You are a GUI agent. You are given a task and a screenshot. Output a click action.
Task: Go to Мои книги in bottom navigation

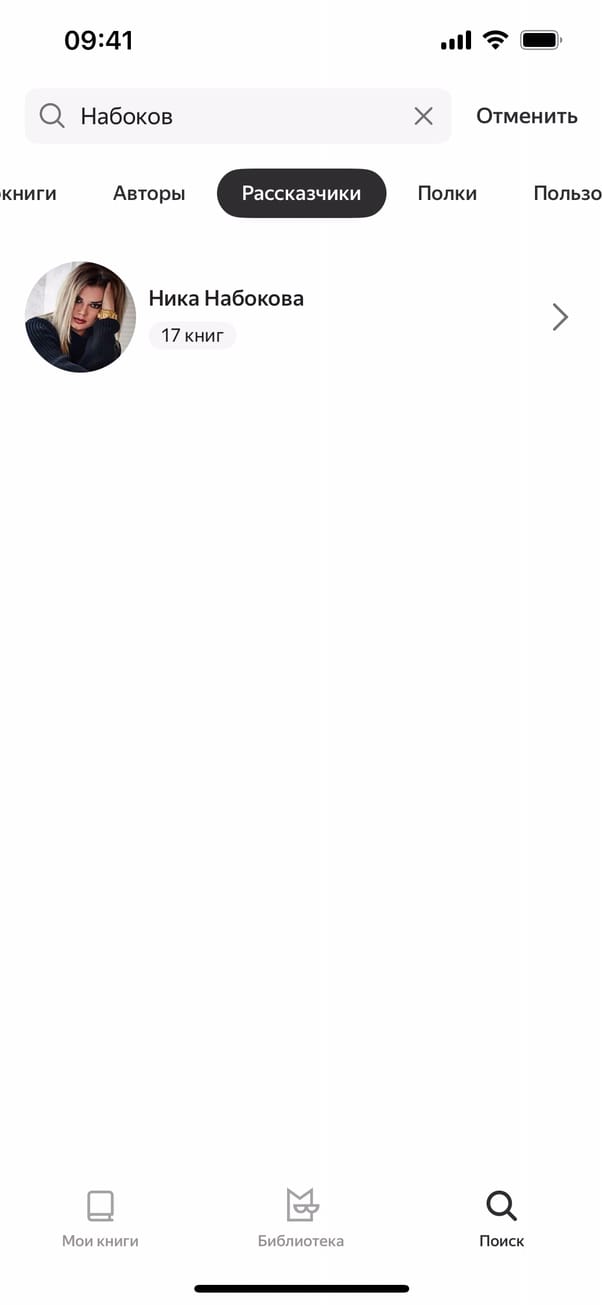point(100,1219)
